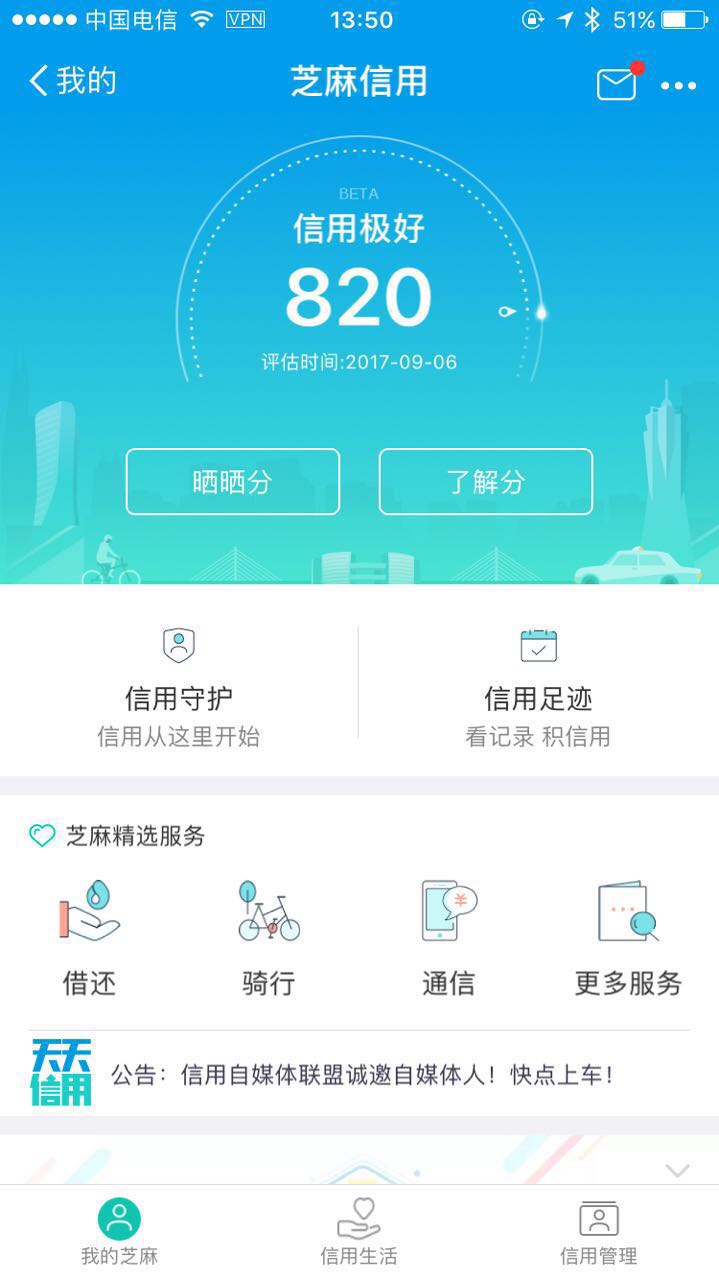The image size is (719, 1280).
Task: Expand the chevron on the bottom card
Action: click(x=677, y=1170)
